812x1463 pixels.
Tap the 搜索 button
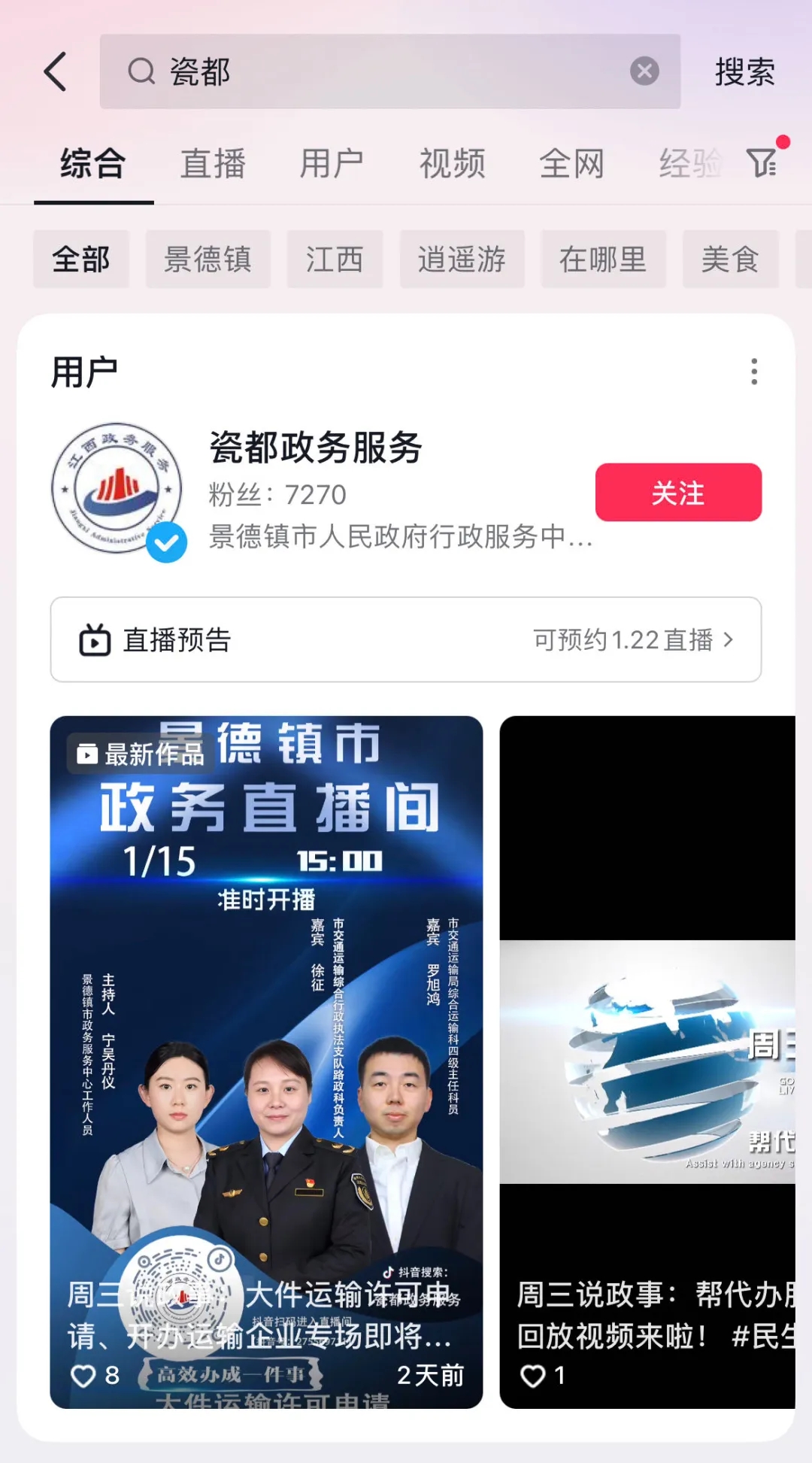(x=744, y=72)
